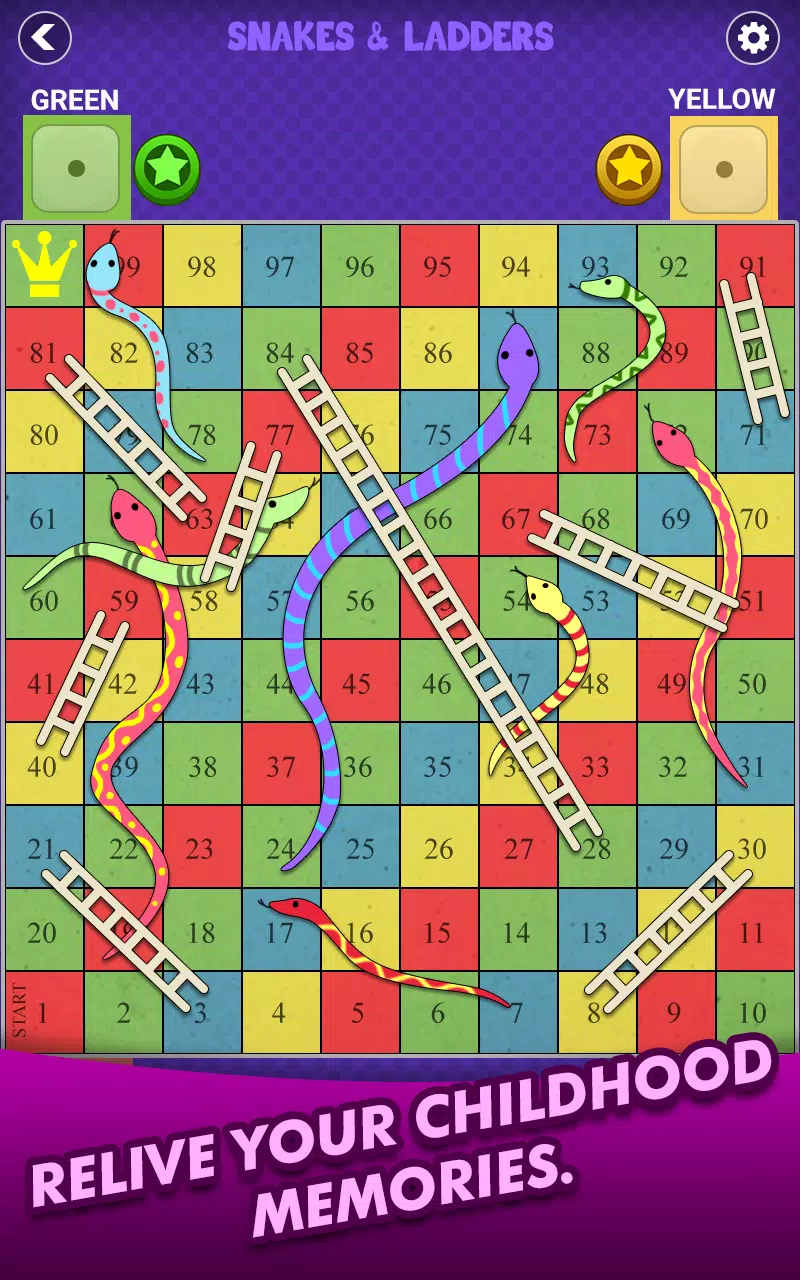
Task: Roll the yellow player's dice
Action: (723, 169)
